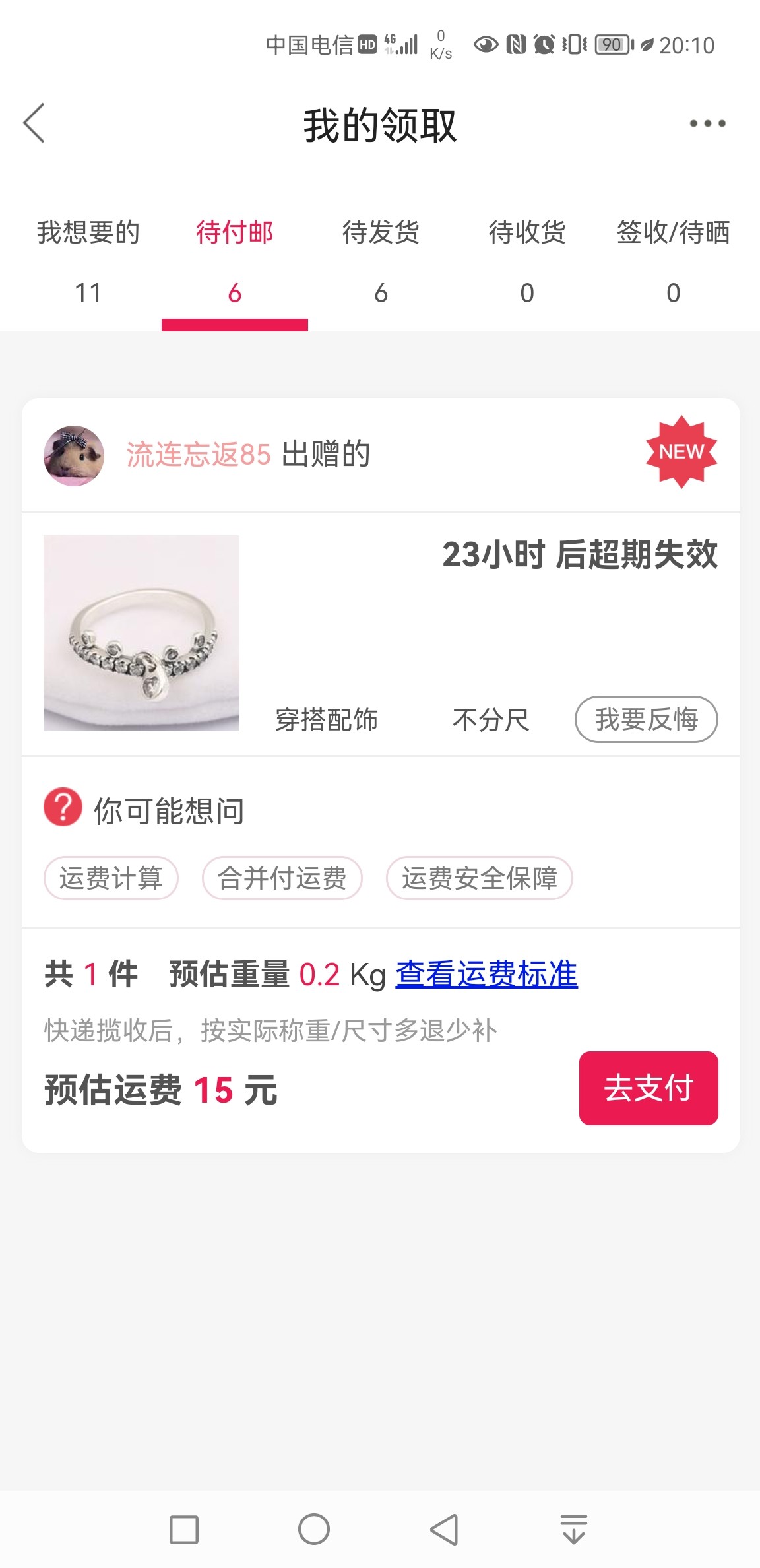
Task: Tap 去支付 to pay shipping
Action: pos(648,1088)
